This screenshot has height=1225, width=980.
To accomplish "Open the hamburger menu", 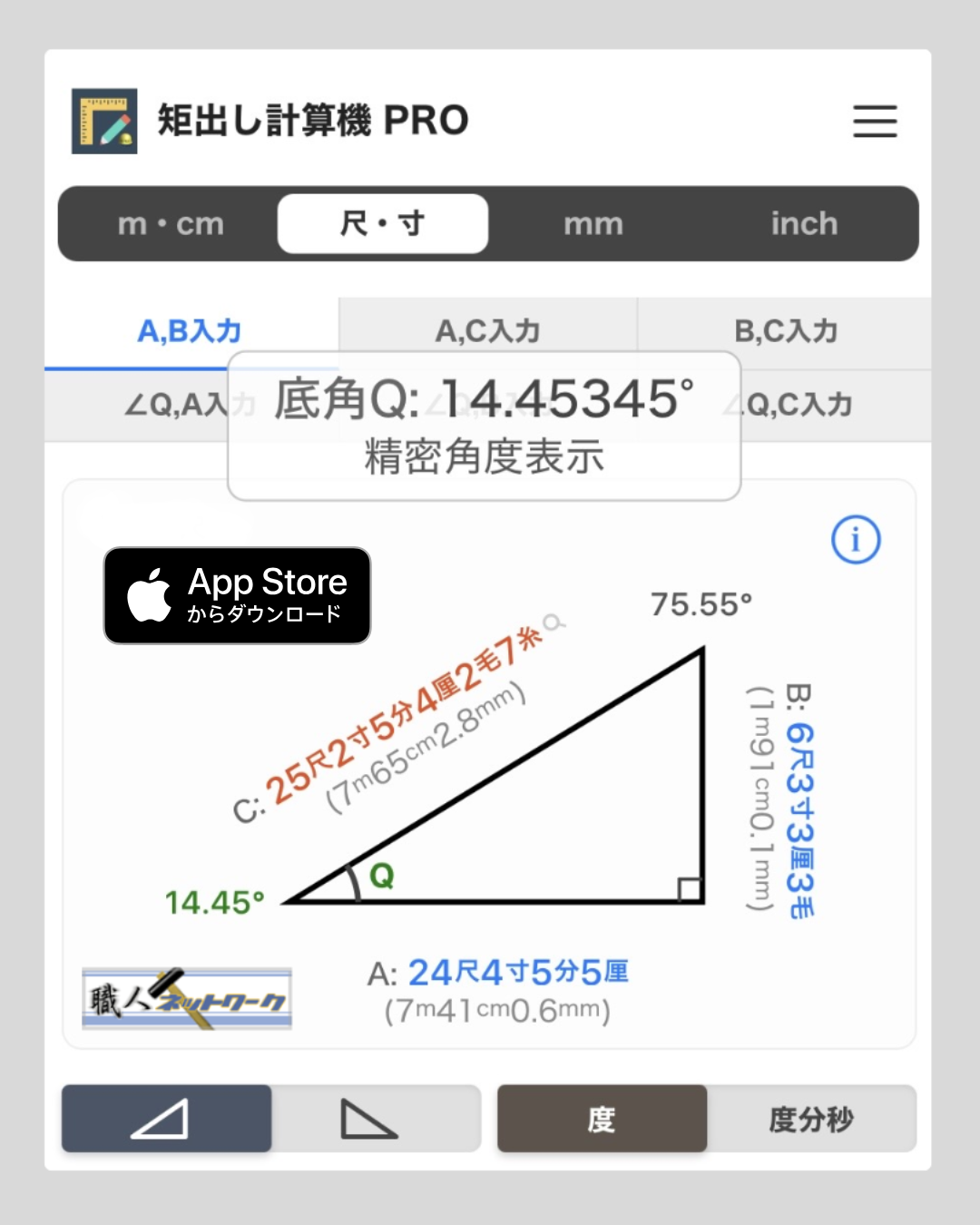I will (875, 122).
